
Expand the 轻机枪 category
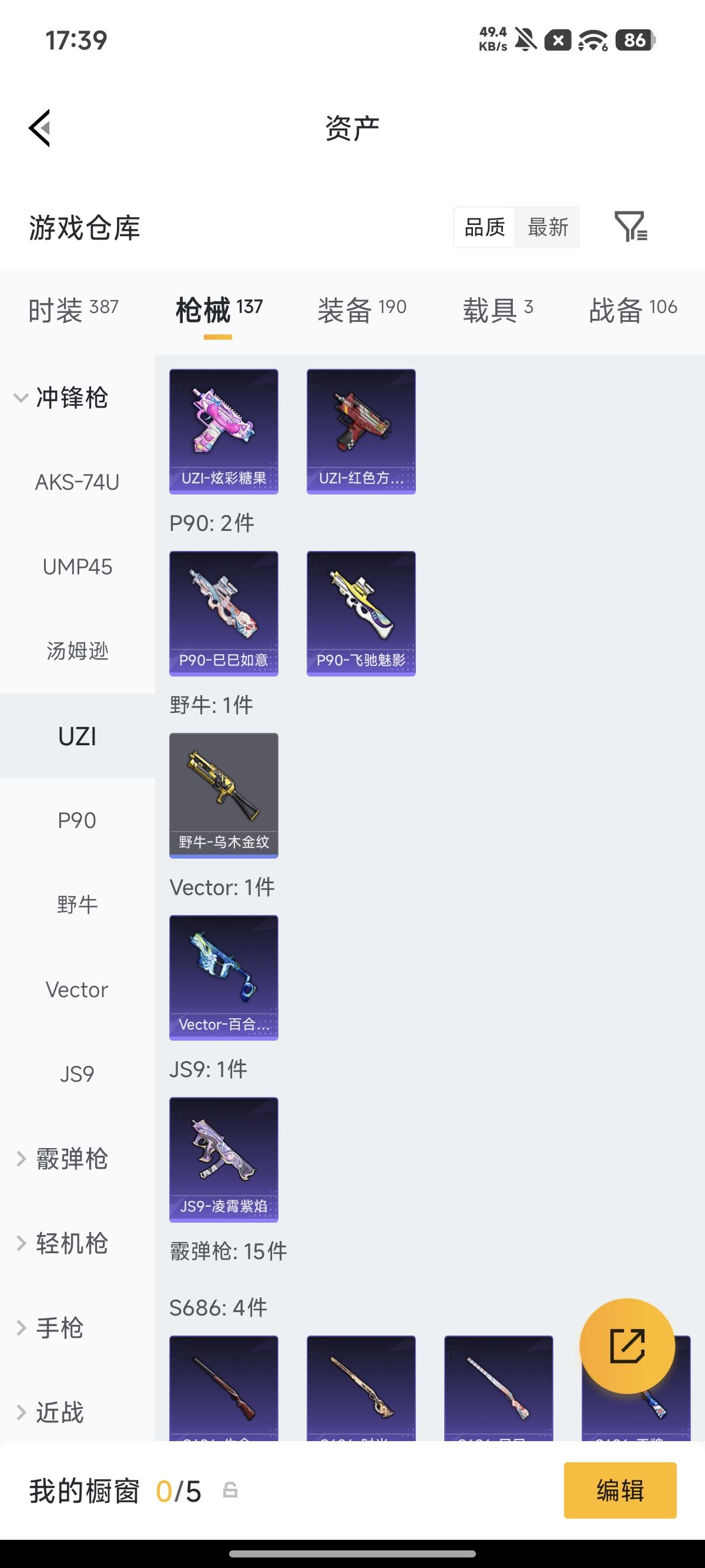point(61,1244)
